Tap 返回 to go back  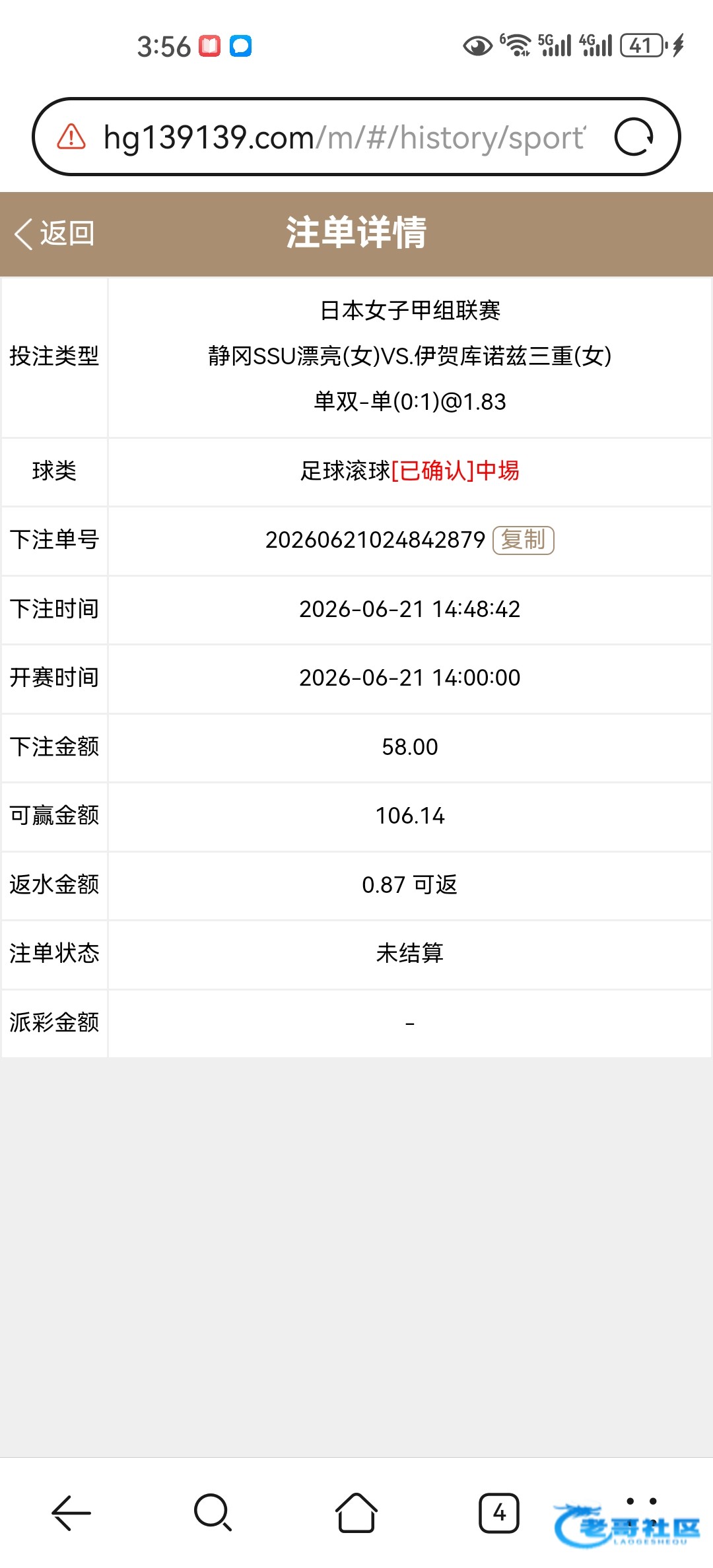[55, 234]
